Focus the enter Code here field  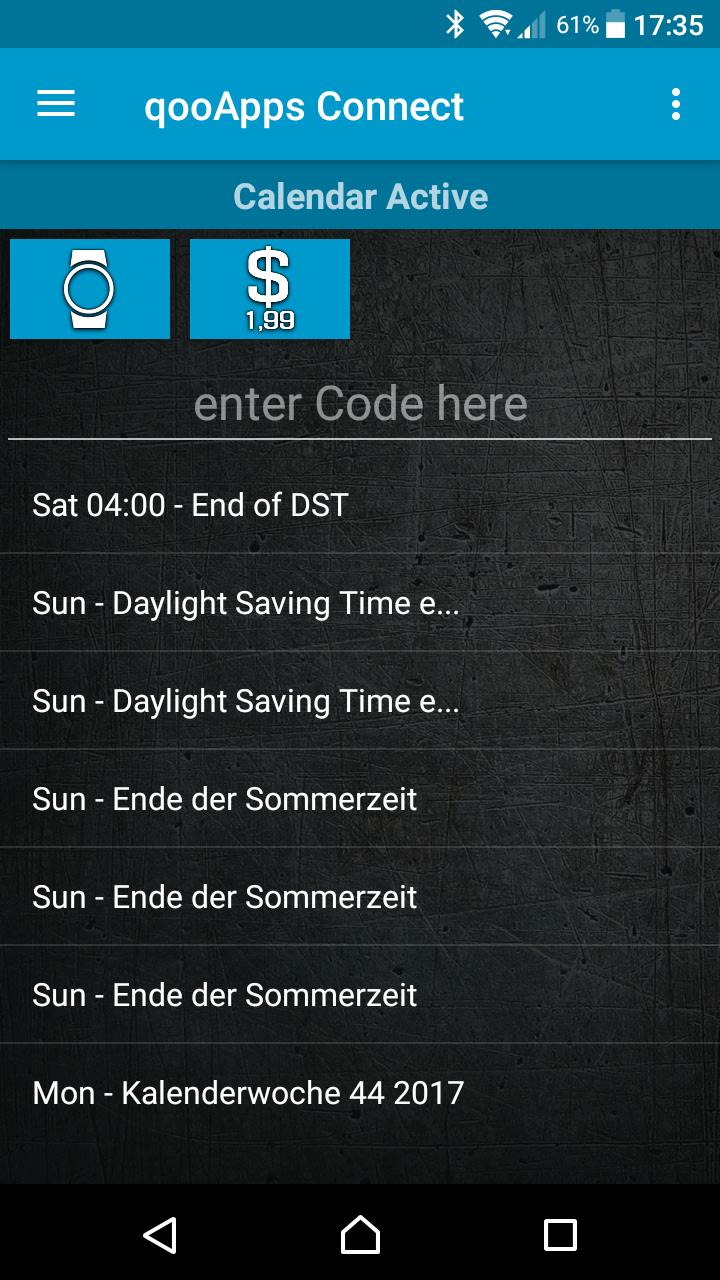coord(360,404)
